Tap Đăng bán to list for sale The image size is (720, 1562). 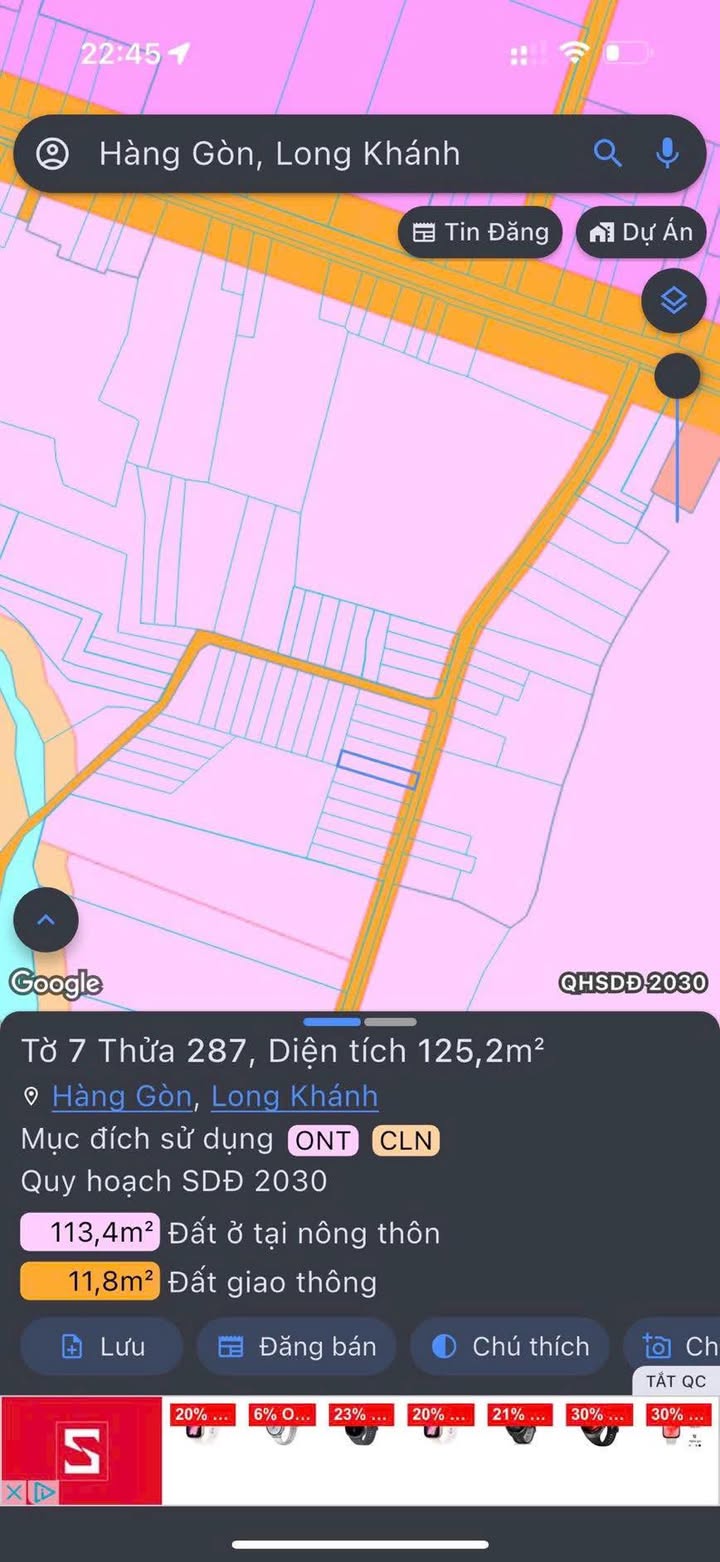tap(297, 1347)
